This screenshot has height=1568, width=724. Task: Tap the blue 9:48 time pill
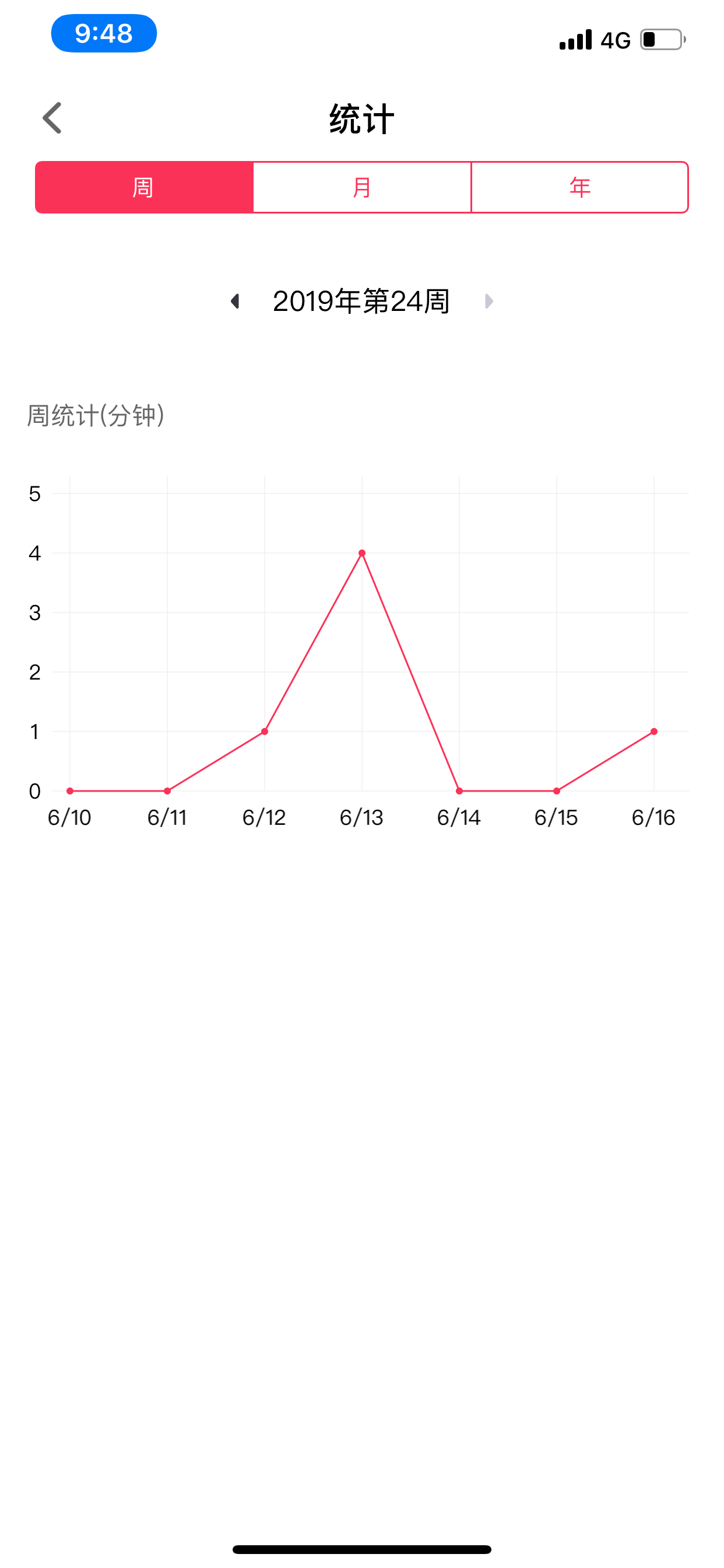pyautogui.click(x=103, y=34)
